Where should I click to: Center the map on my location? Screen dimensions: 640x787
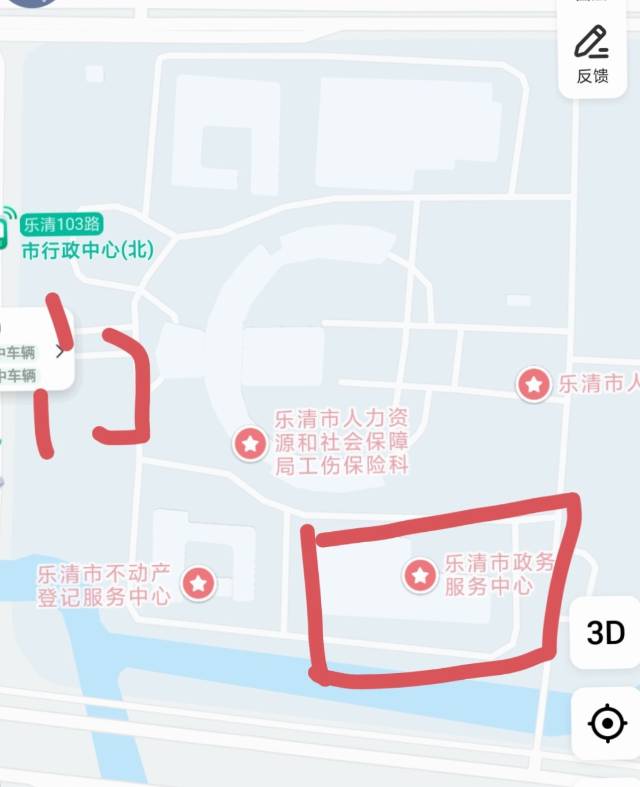pos(606,723)
